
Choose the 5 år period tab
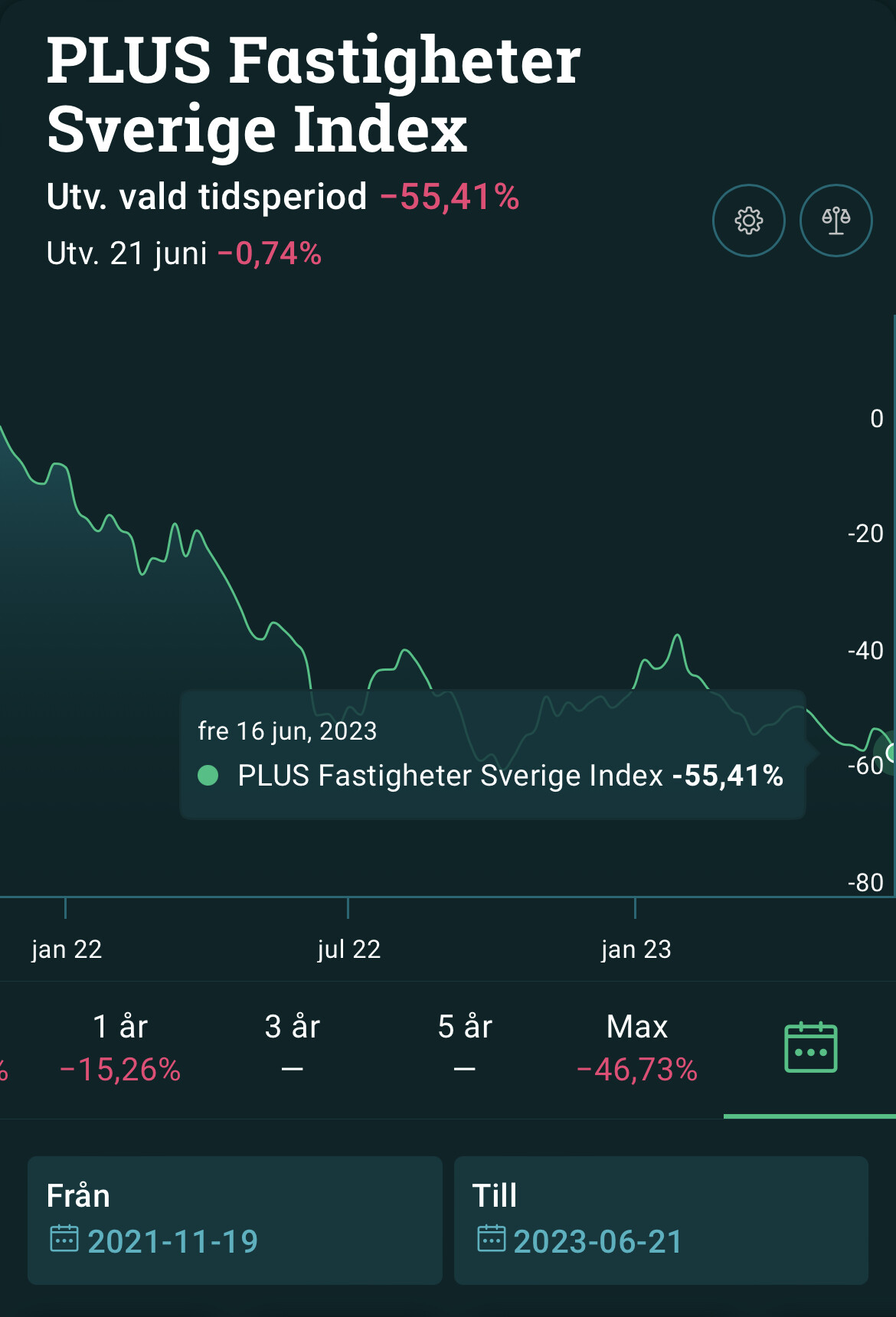465,1047
